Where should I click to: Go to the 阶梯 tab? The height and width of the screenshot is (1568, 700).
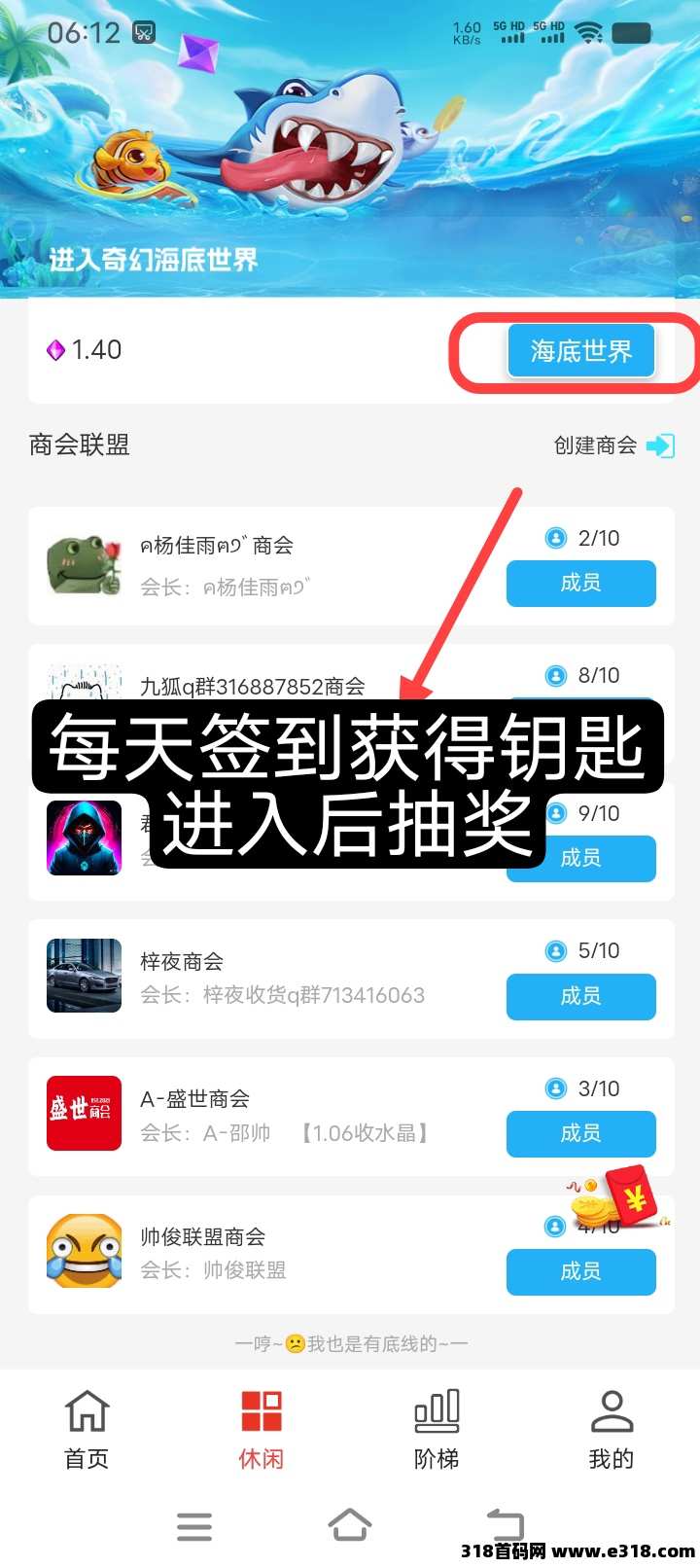point(437,1428)
